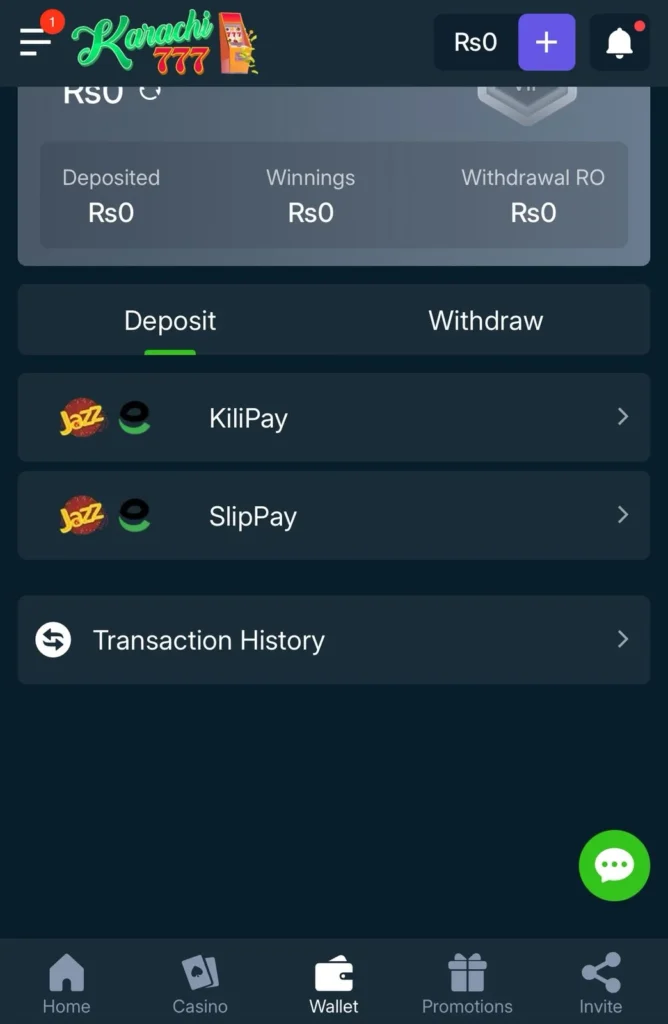Tap the purple plus deposit button
668x1024 pixels.
tap(546, 42)
